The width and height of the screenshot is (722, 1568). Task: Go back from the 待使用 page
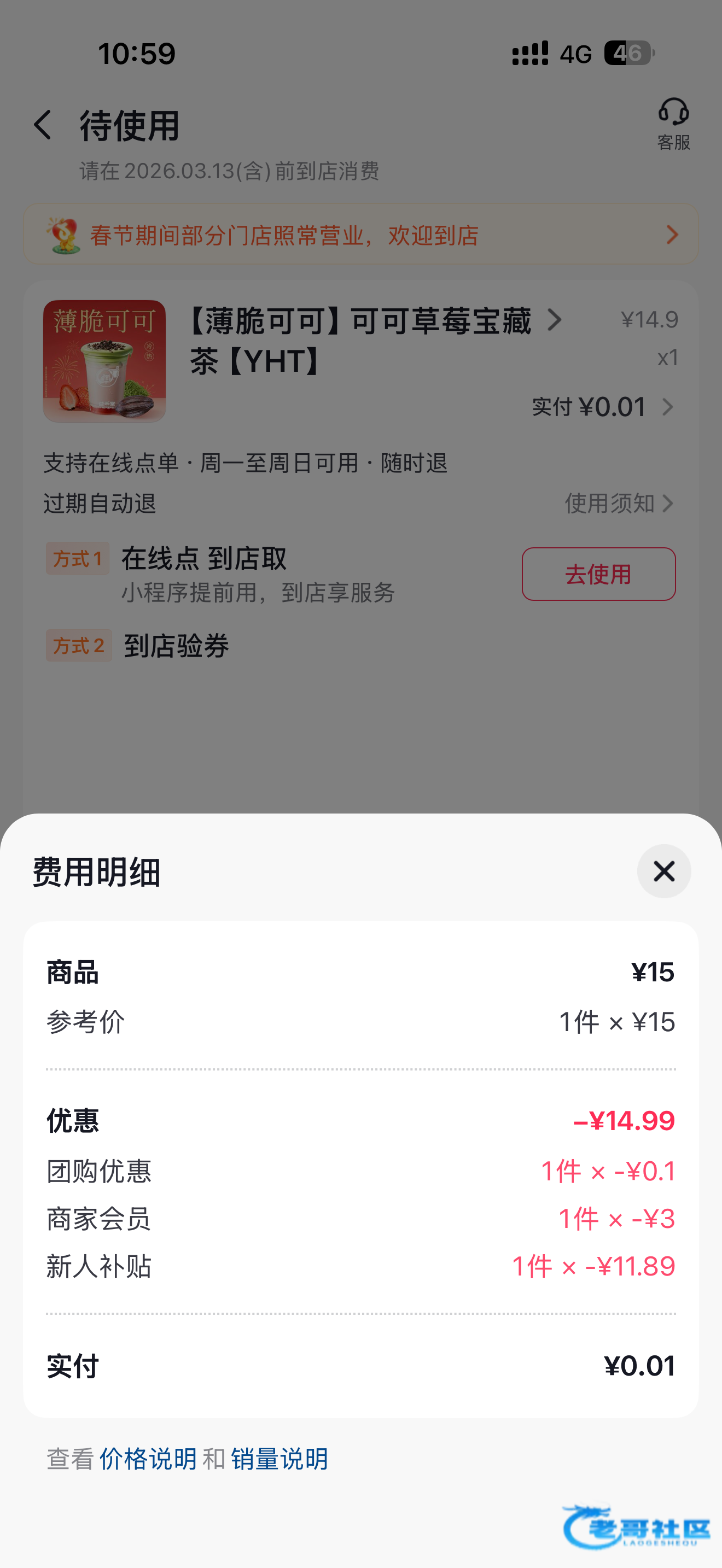click(43, 125)
